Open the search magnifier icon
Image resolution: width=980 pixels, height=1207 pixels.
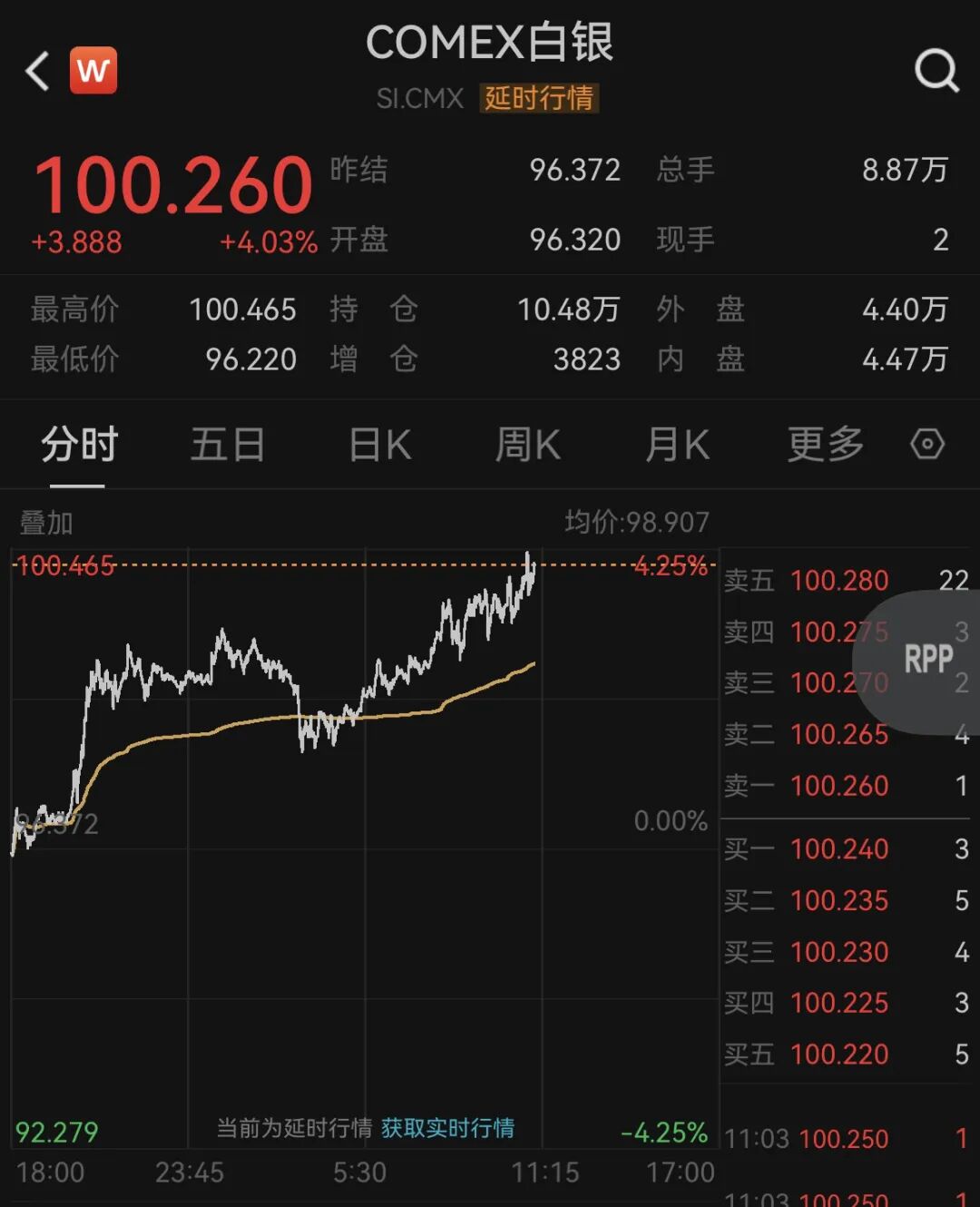tap(936, 70)
